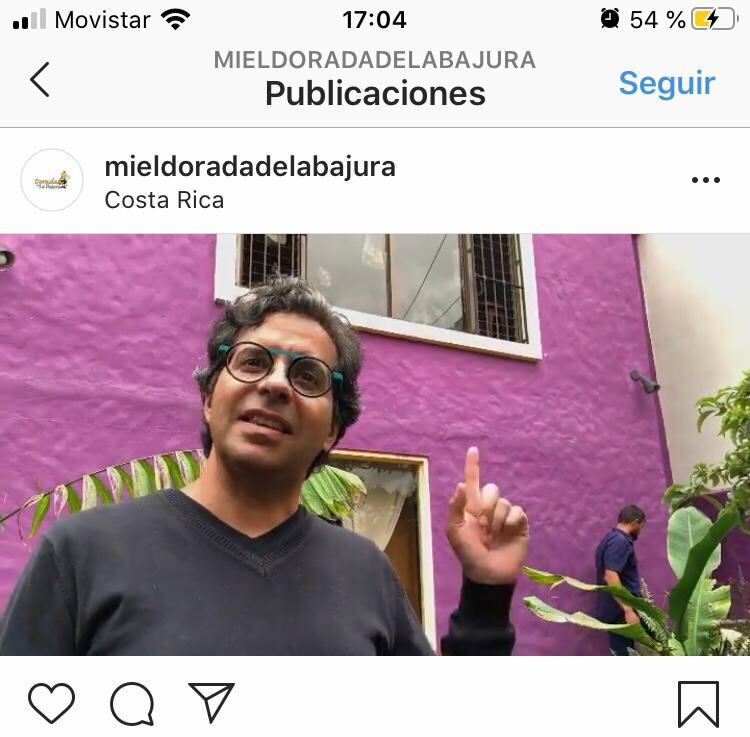Screen dimensions: 750x737
Task: Open mieldoradadelabajura profile picture
Action: (52, 180)
